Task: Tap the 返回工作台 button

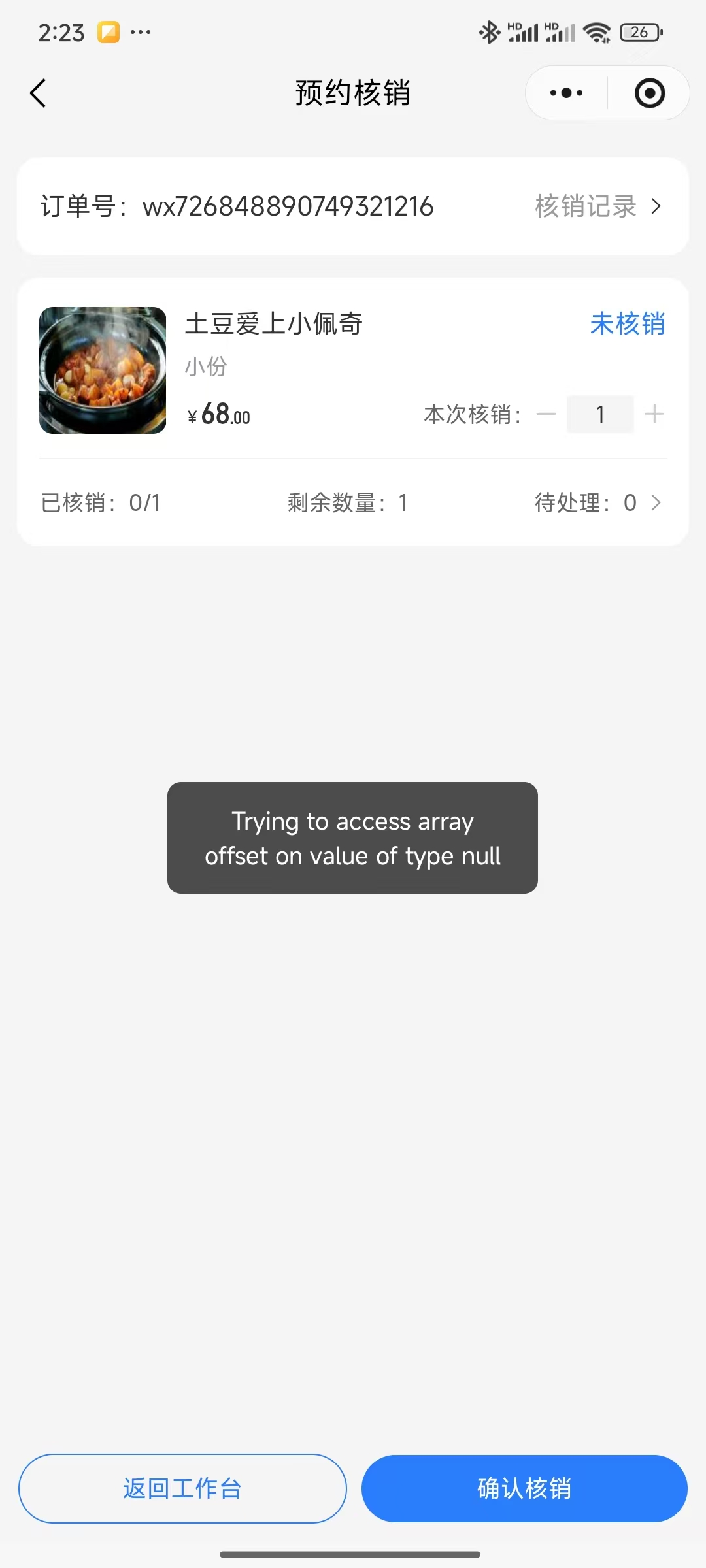Action: pos(182,1488)
